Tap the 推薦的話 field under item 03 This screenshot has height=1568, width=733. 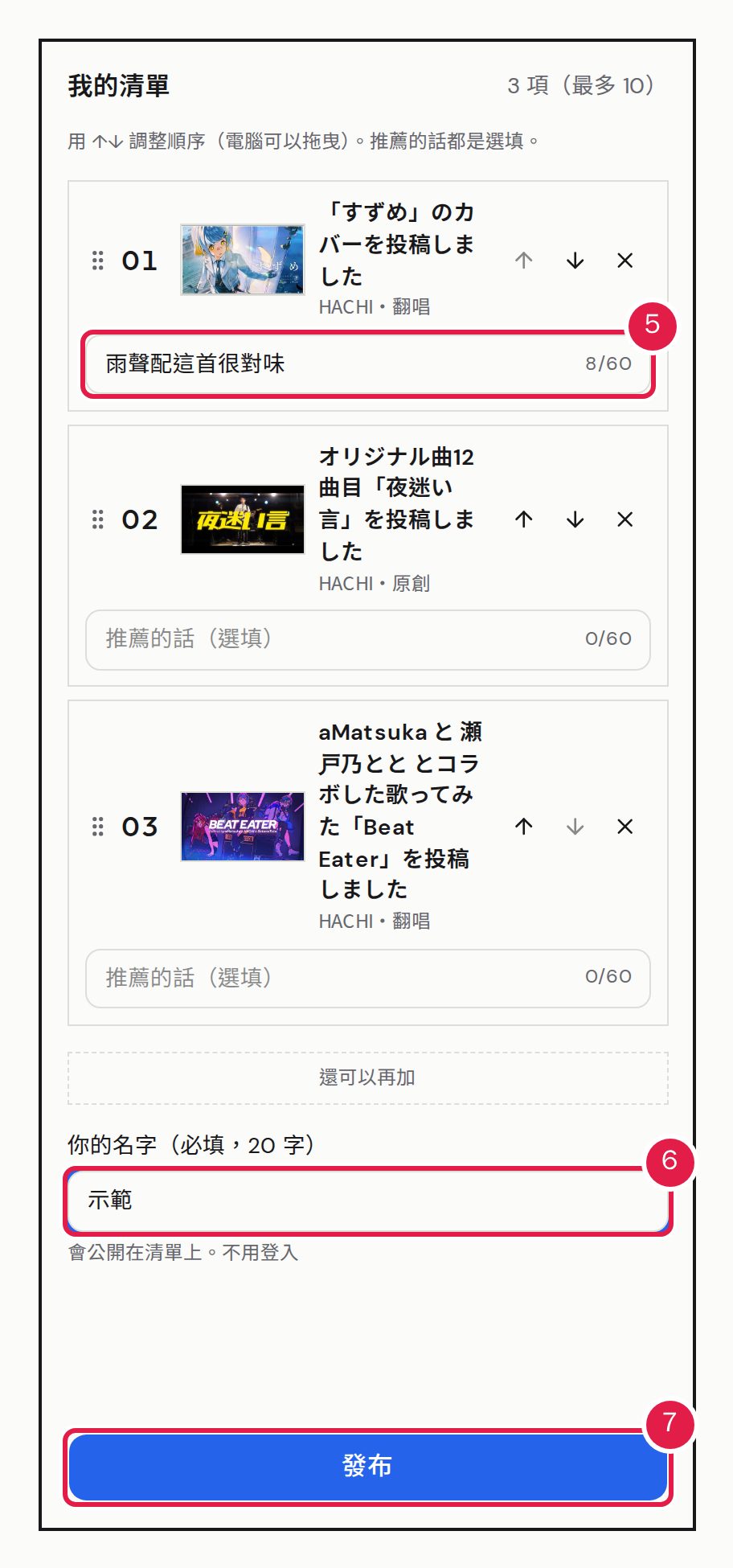pos(368,978)
